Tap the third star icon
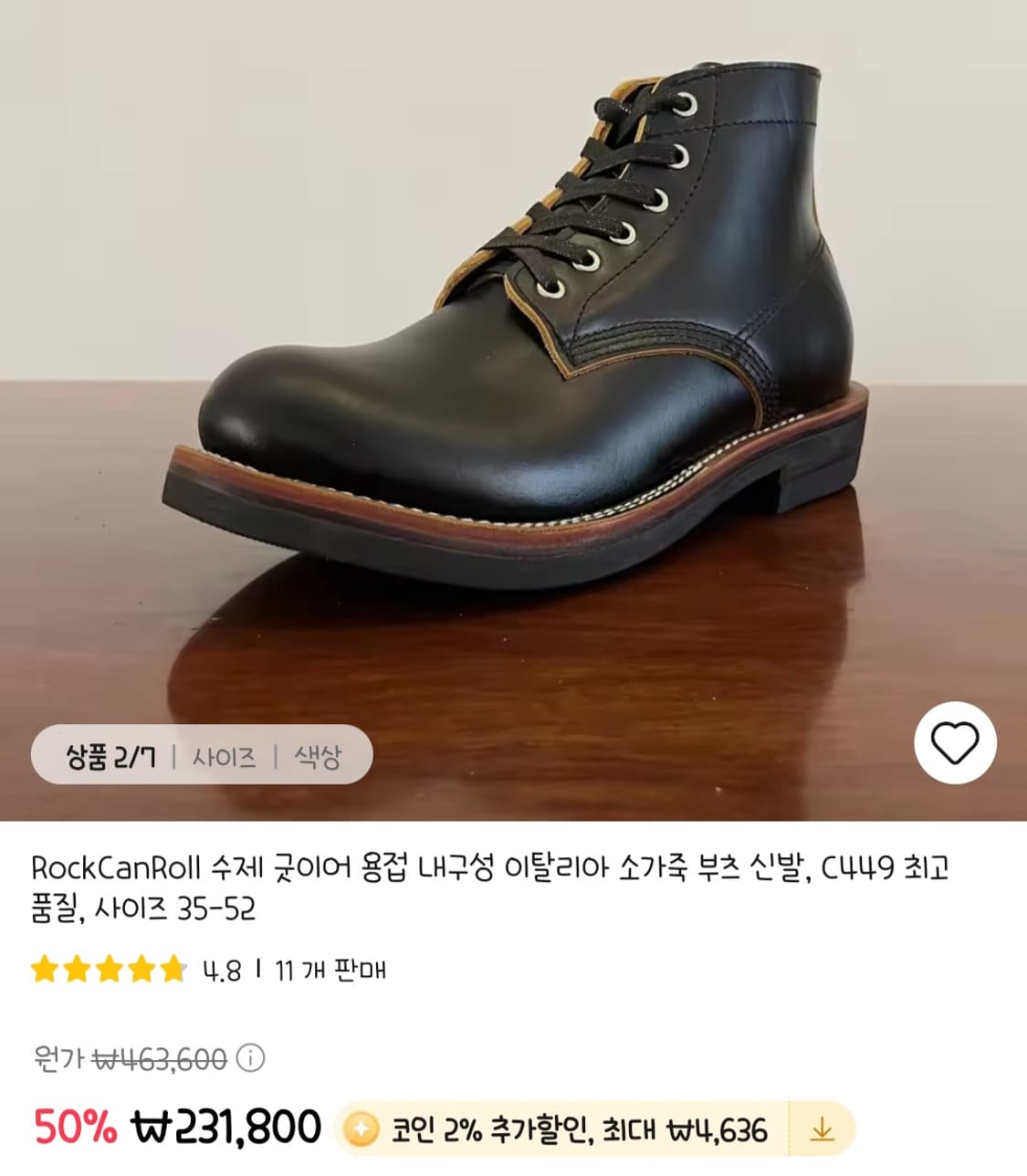This screenshot has width=1027, height=1176. click(109, 970)
